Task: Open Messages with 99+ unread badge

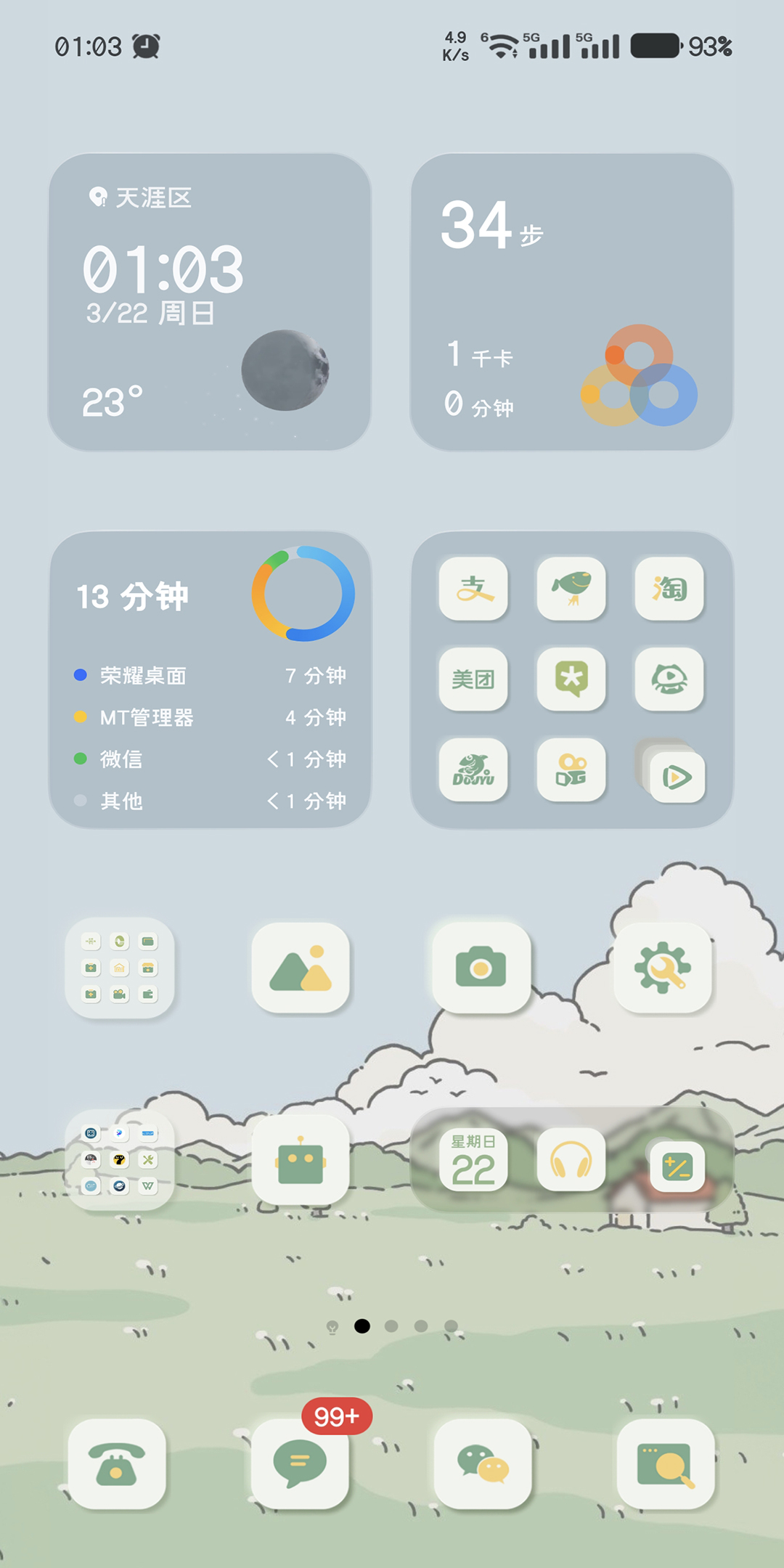Action: 300,1464
